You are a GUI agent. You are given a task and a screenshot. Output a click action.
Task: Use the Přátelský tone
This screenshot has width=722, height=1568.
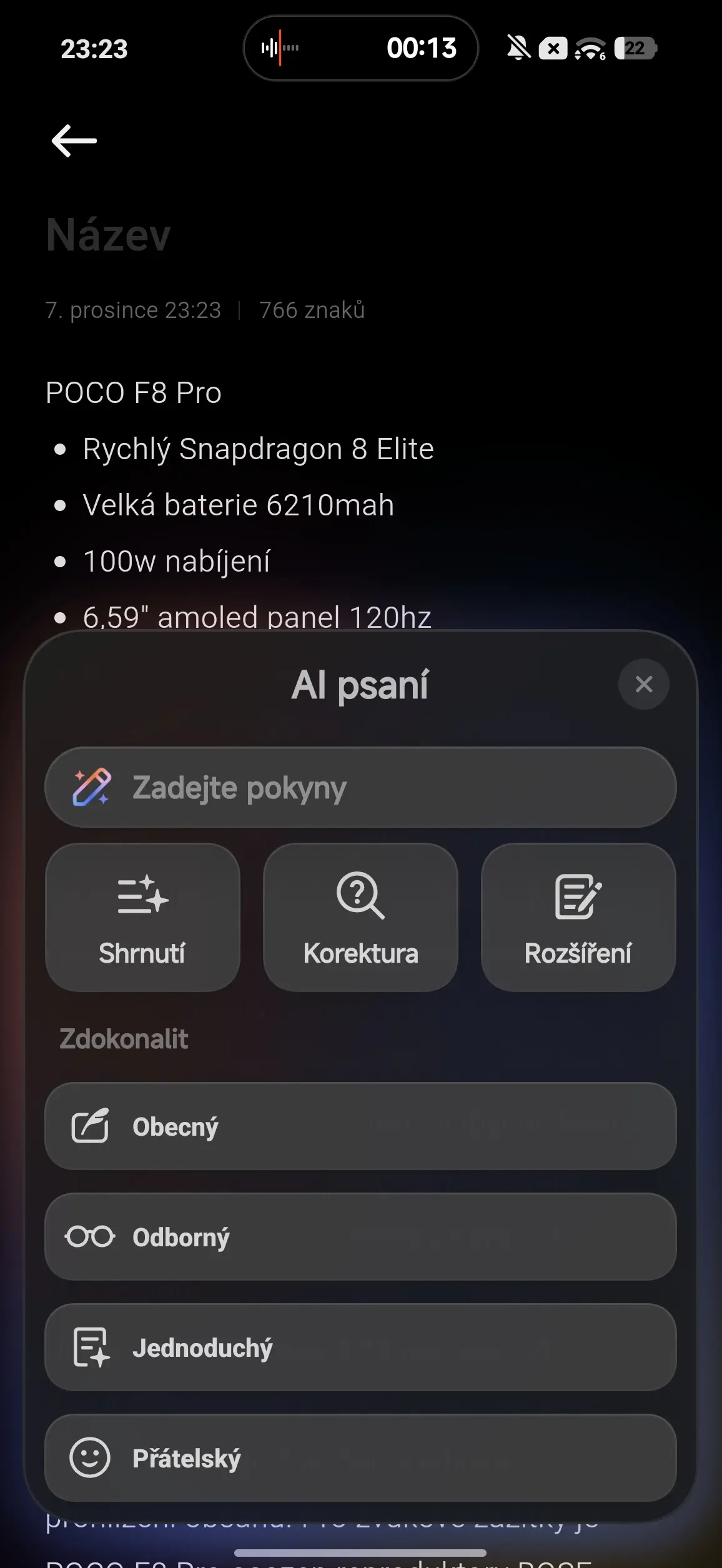pos(360,1458)
